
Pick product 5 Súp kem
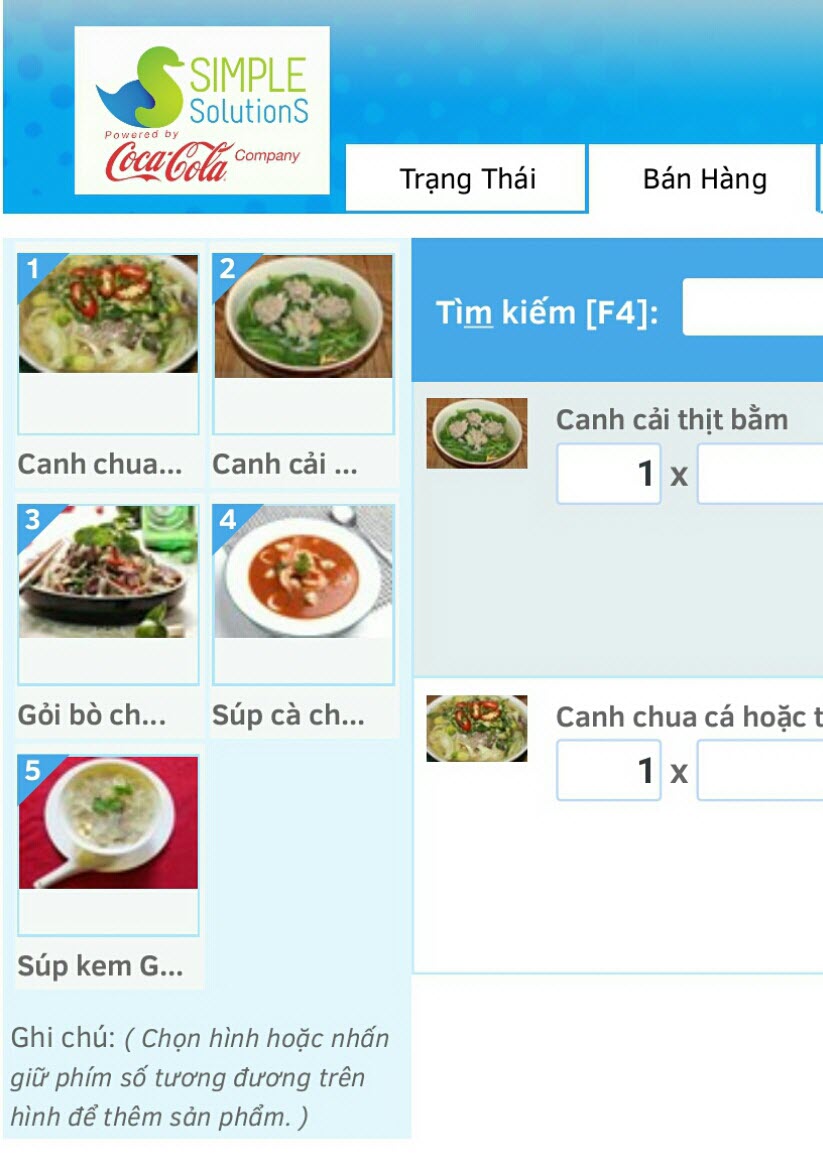click(108, 822)
